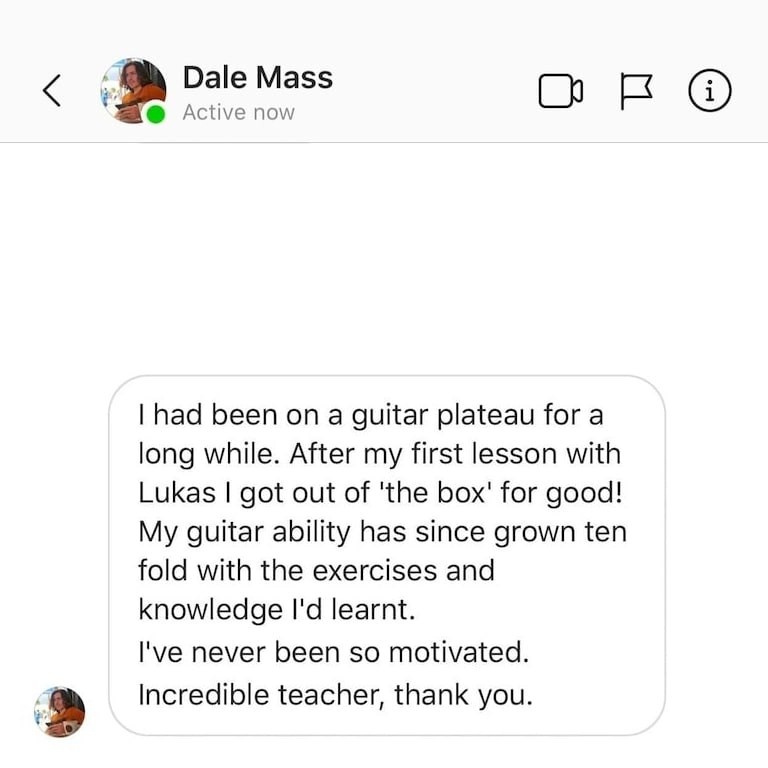Open conversation info details

click(x=710, y=92)
